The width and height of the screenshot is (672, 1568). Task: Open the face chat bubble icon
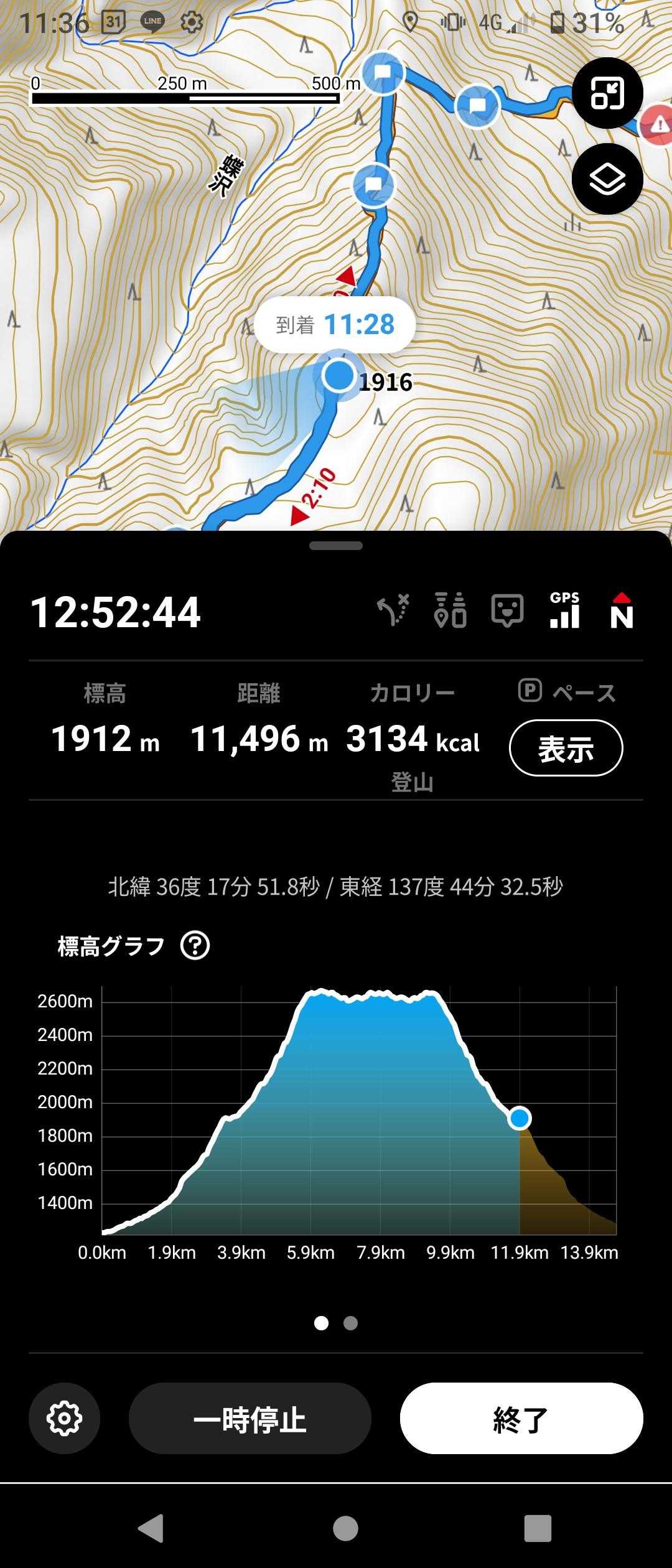pyautogui.click(x=507, y=611)
